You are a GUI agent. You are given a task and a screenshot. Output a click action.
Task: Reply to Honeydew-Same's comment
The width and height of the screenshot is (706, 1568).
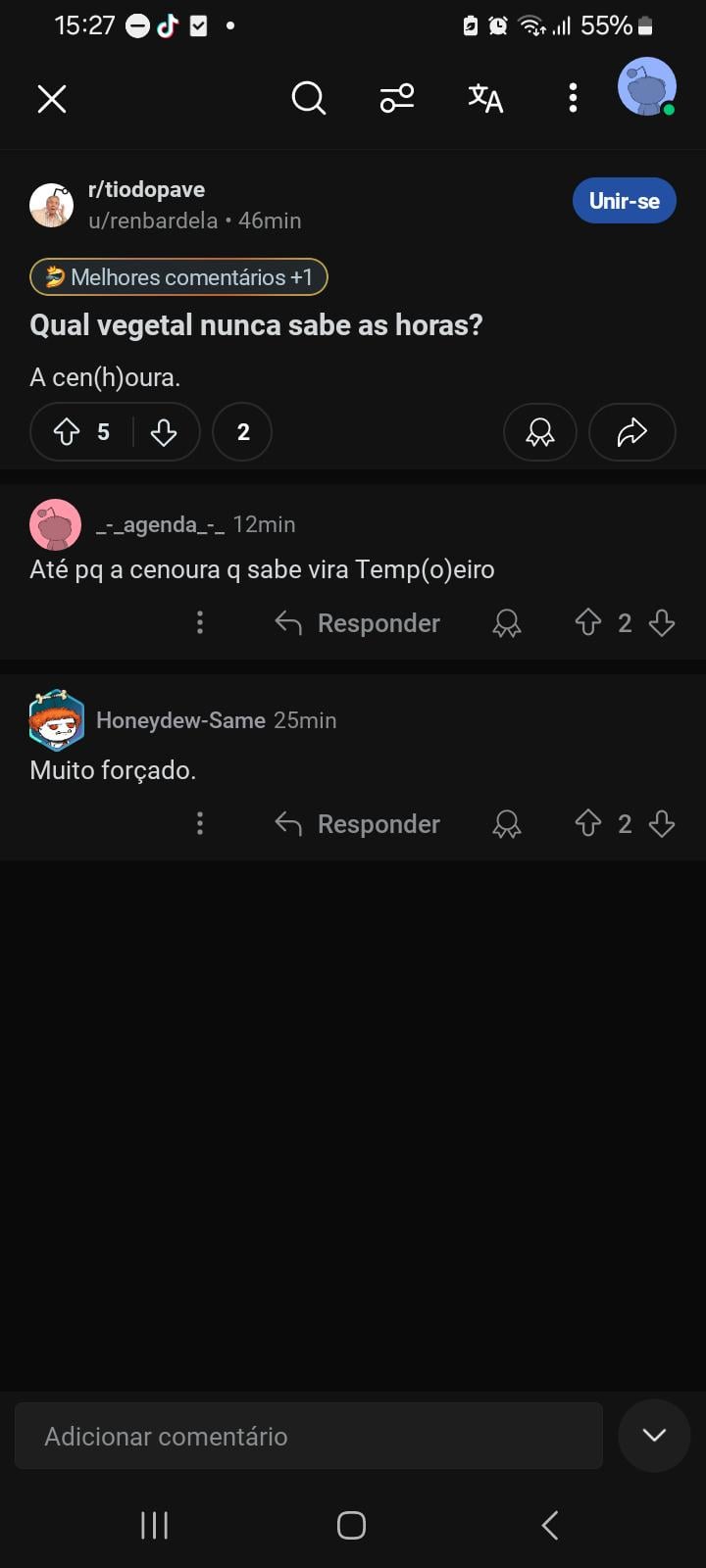[x=358, y=824]
